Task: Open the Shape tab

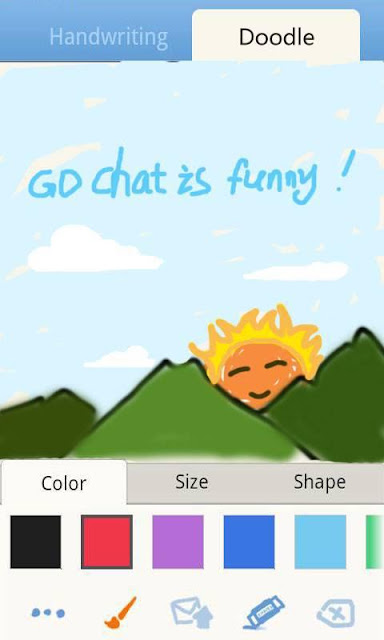Action: click(320, 482)
